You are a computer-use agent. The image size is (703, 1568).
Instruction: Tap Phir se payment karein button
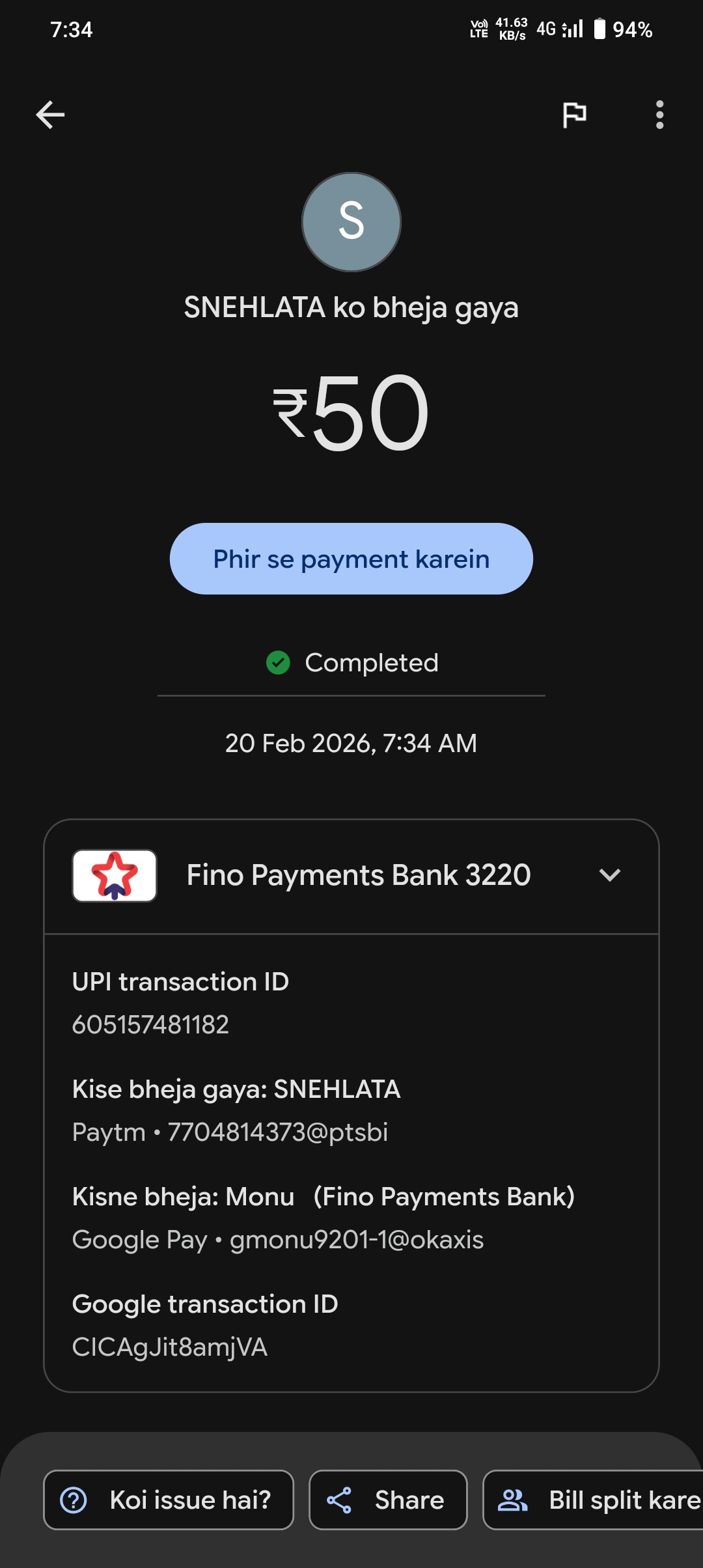(351, 559)
